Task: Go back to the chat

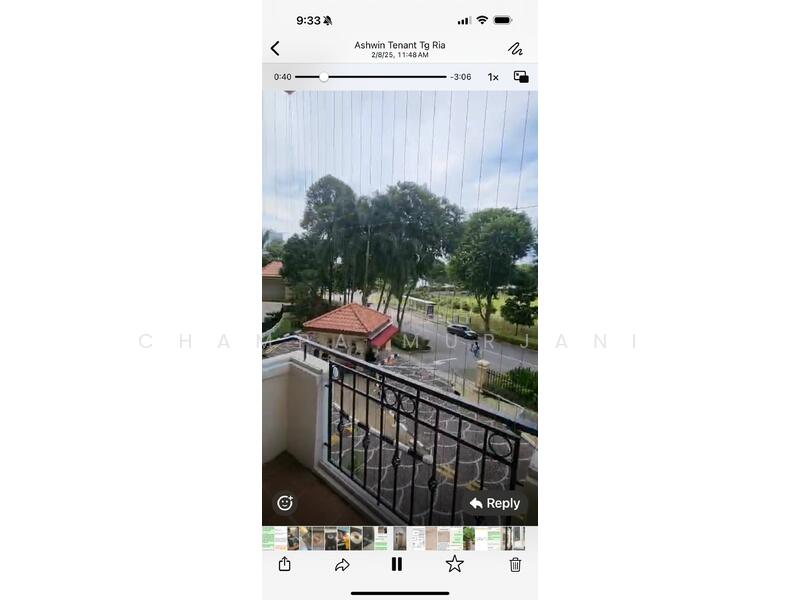Action: coord(275,48)
